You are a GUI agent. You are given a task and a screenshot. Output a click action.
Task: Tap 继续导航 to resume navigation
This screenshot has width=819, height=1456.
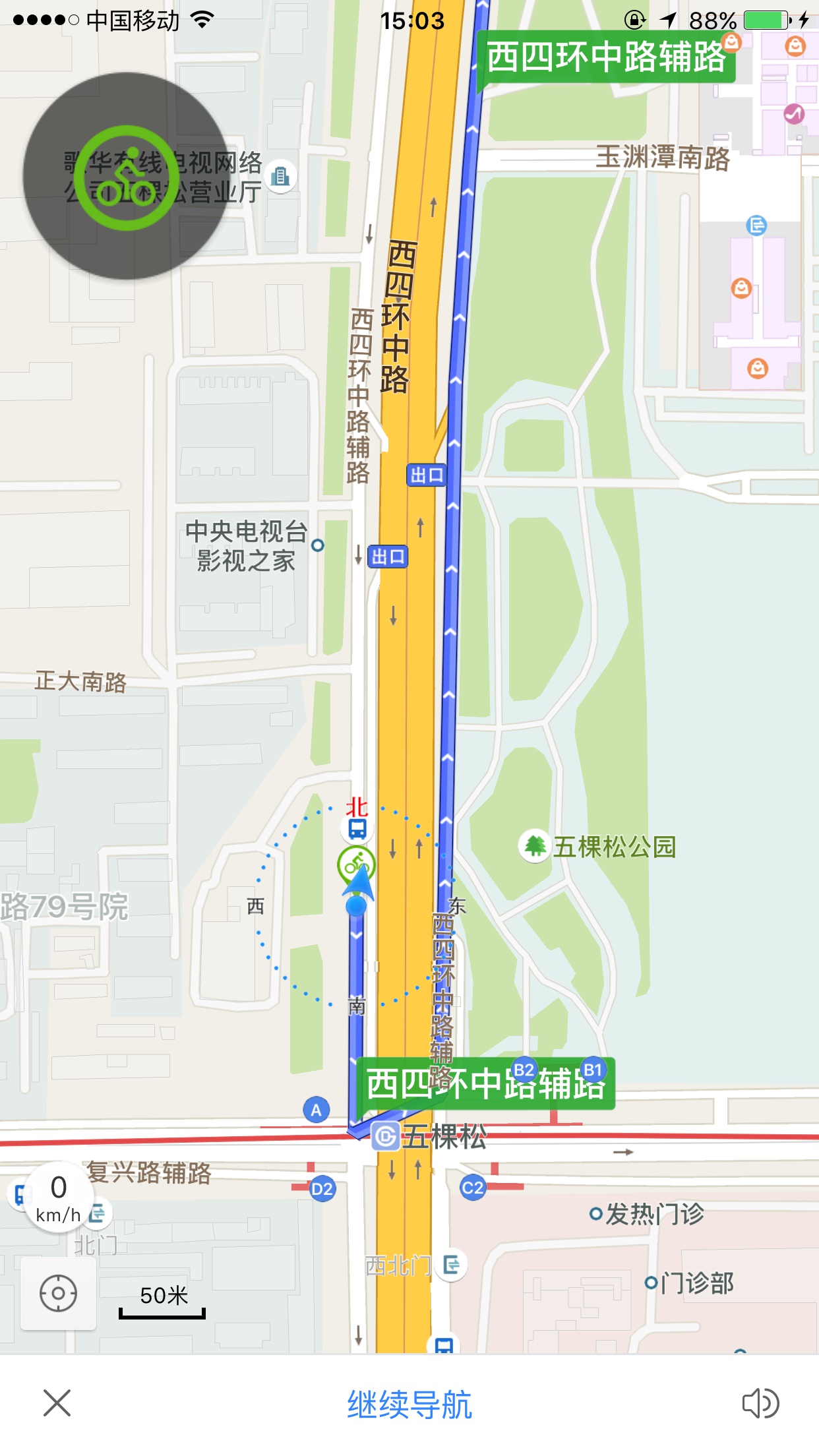[409, 1404]
